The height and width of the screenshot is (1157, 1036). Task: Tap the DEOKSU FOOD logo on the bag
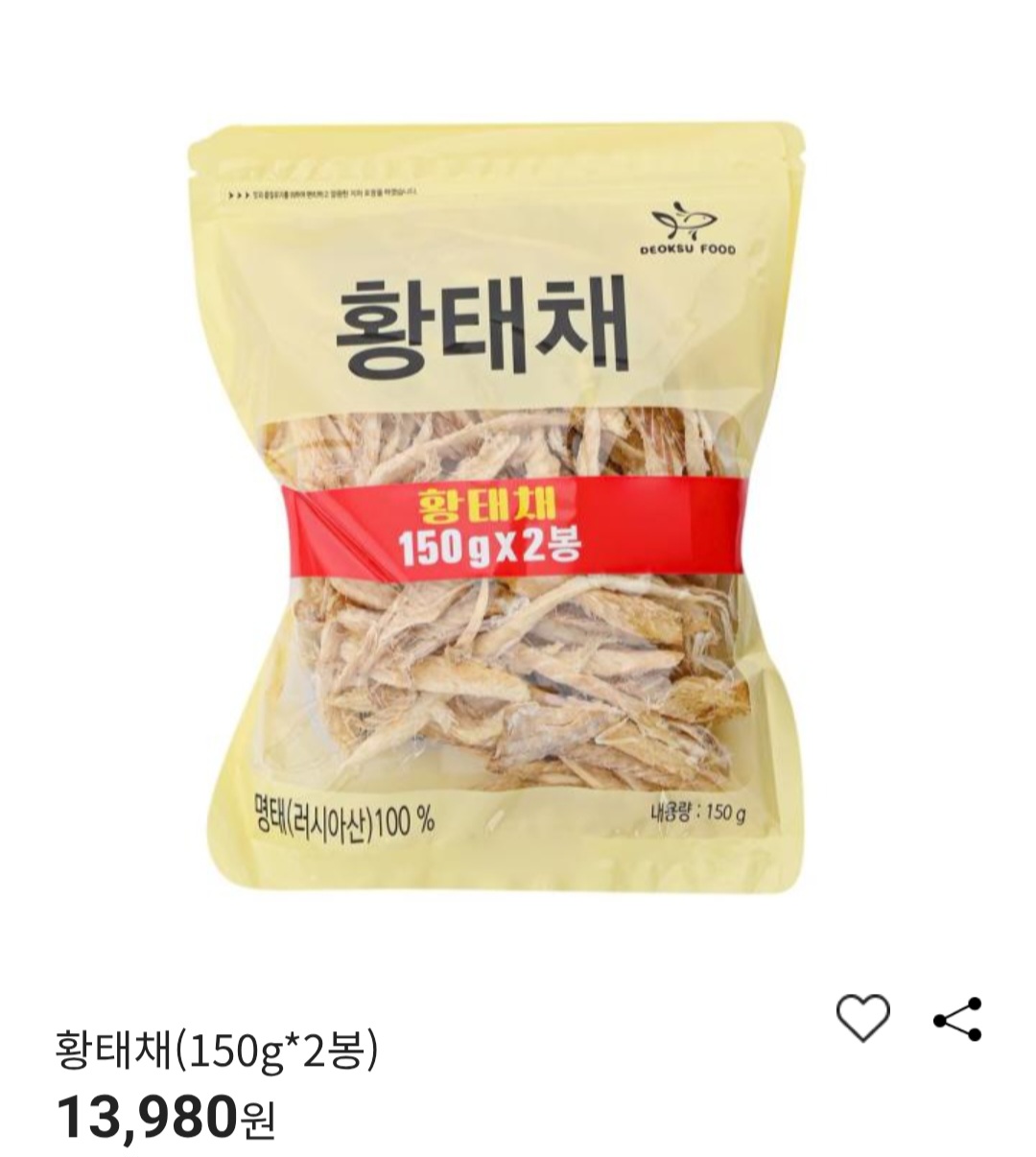[689, 225]
